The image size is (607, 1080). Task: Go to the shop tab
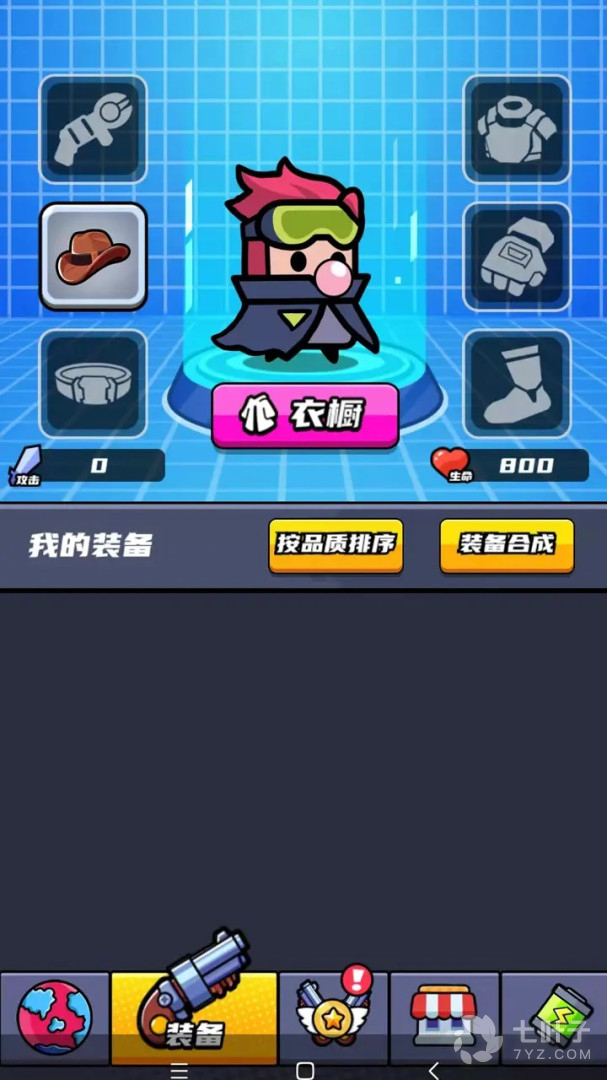click(x=443, y=1017)
